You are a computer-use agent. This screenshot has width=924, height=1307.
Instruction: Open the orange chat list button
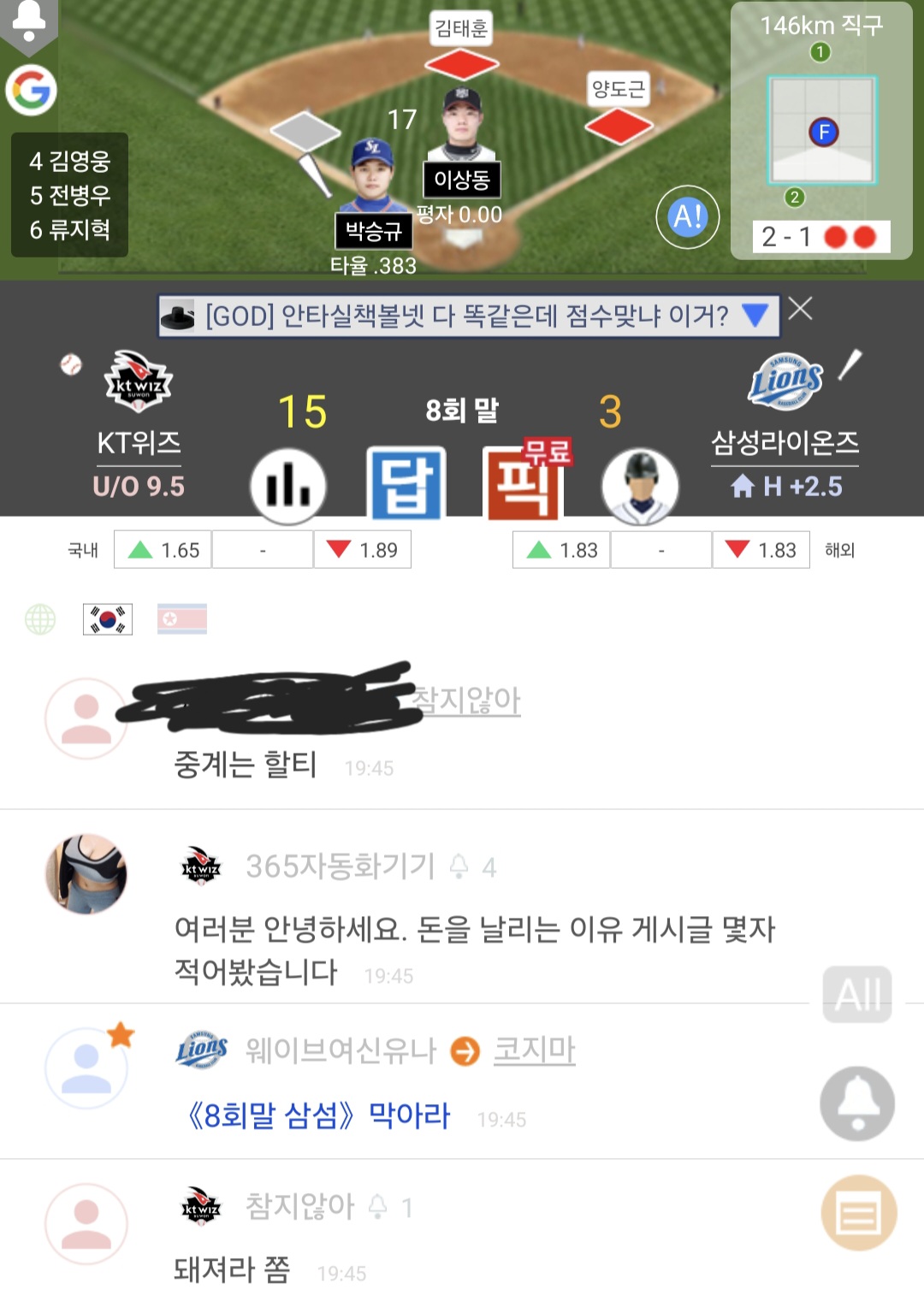[859, 1213]
